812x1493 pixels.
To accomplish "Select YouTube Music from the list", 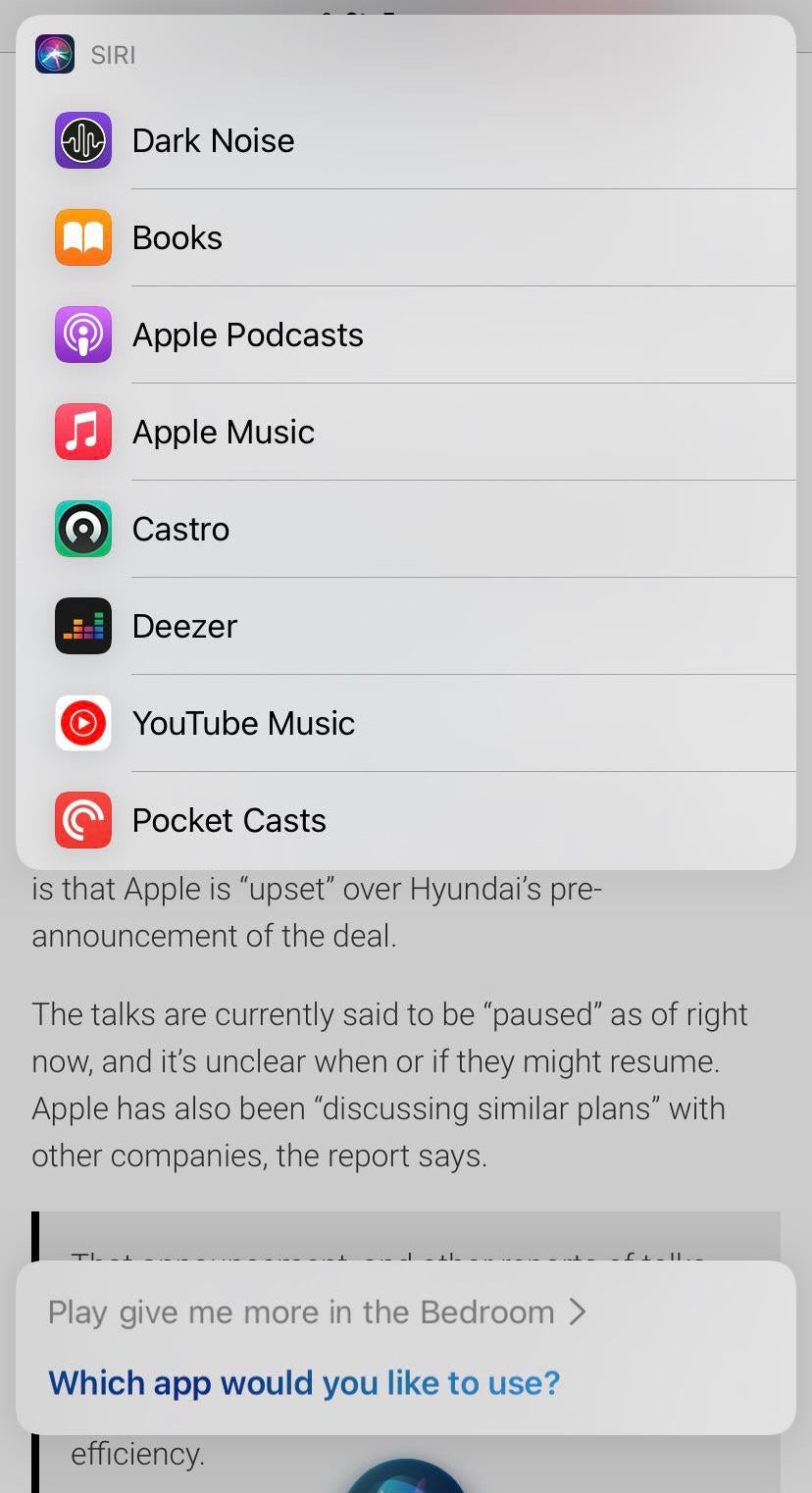I will (243, 724).
